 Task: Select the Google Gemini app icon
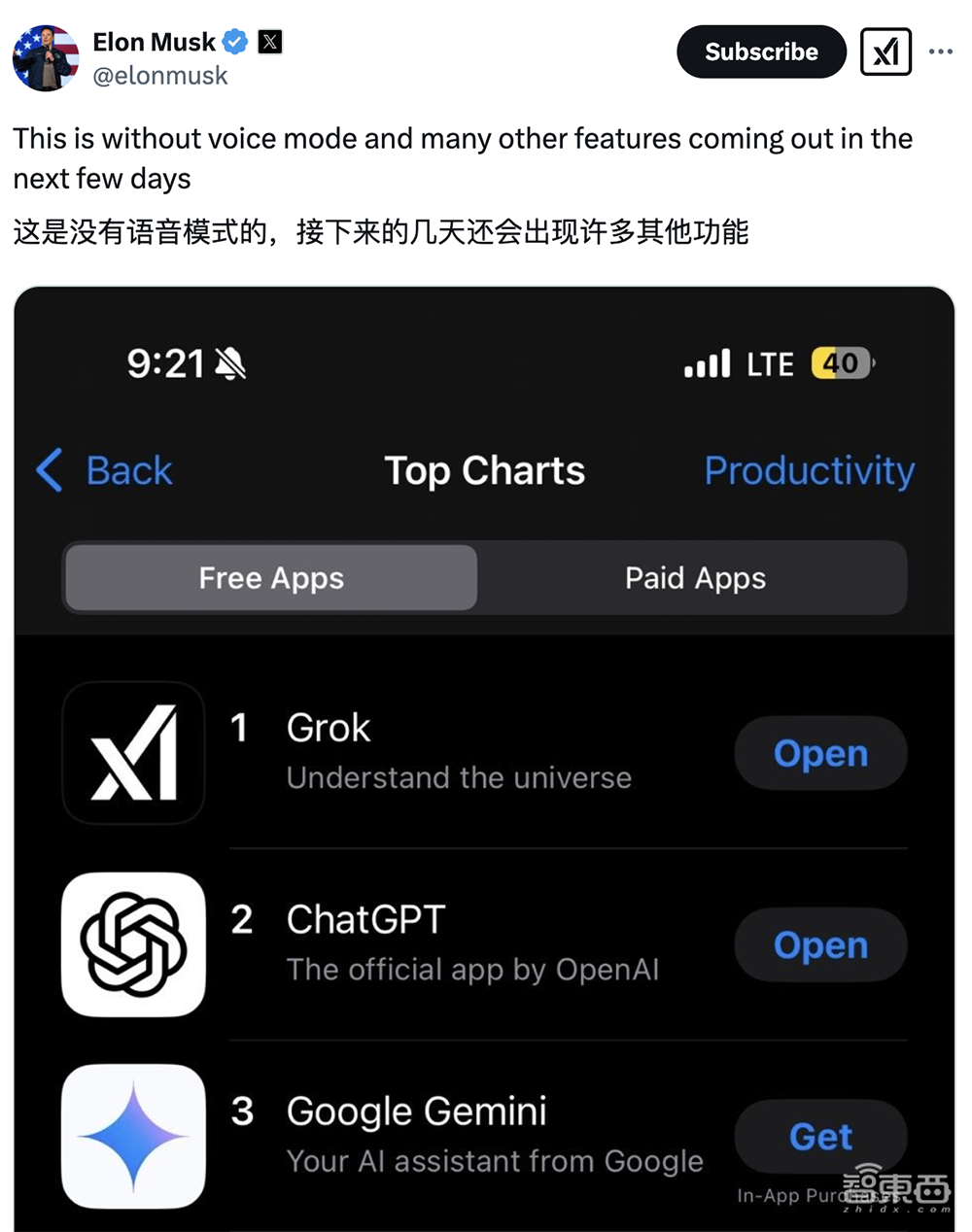pos(132,1137)
